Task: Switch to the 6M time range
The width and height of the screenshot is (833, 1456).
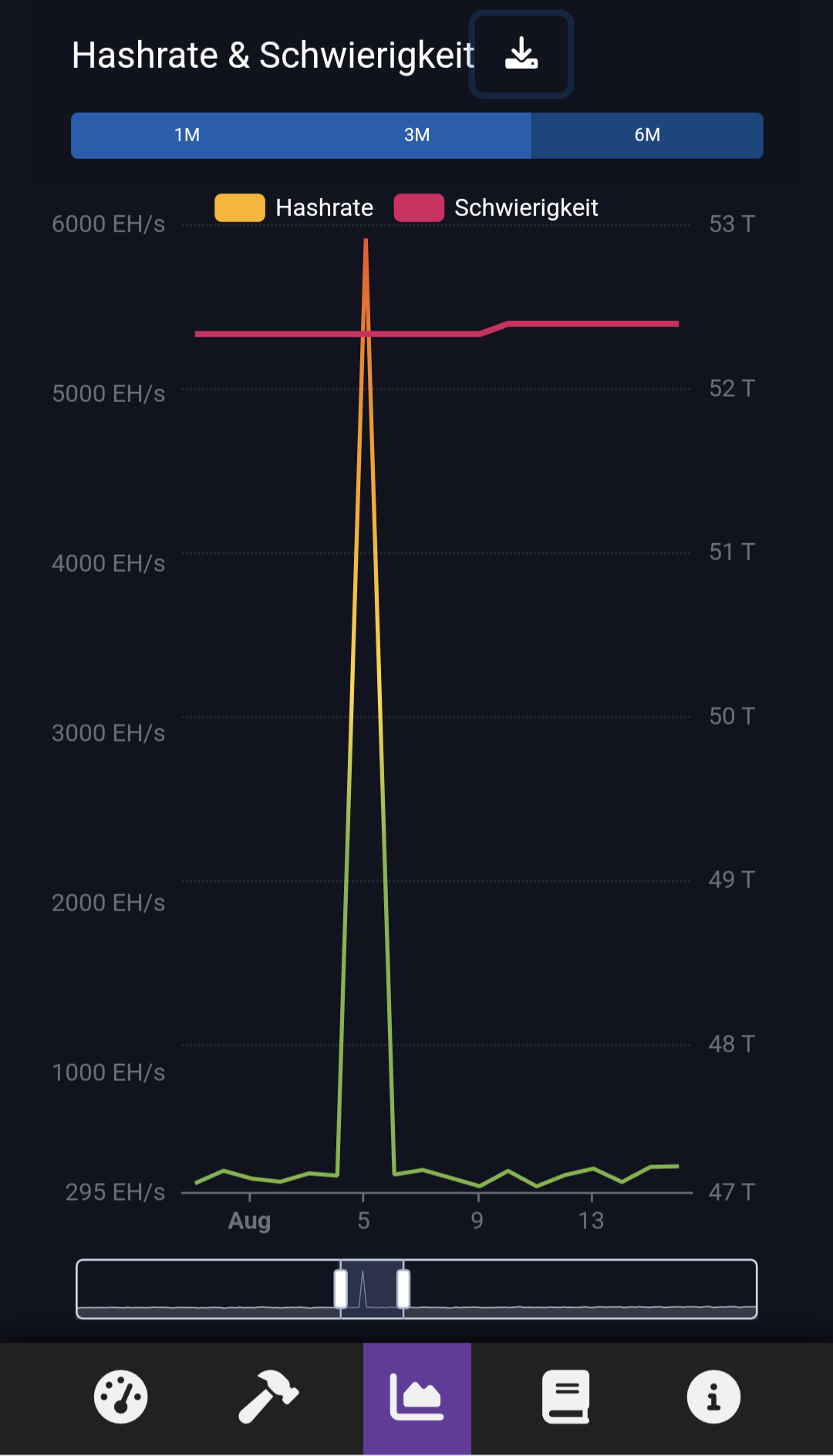Action: (647, 135)
